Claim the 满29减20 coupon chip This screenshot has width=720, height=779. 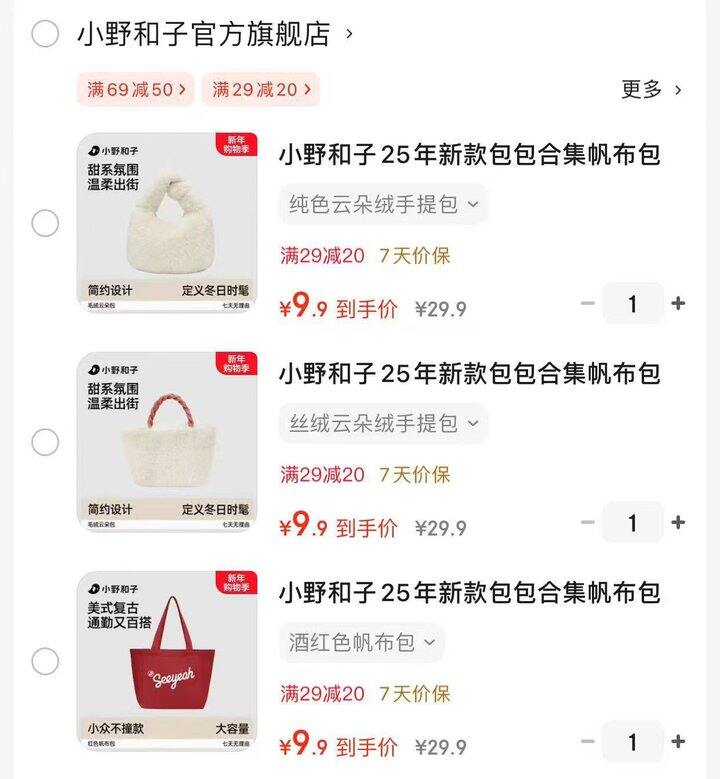pos(260,89)
